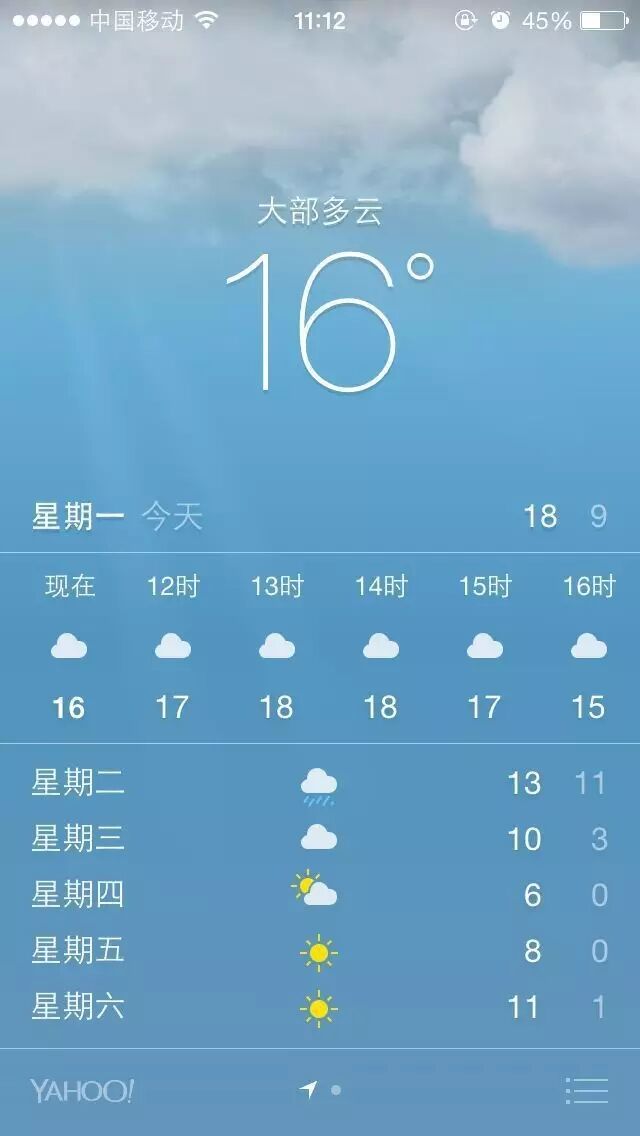Tap the location page indicator
Image resolution: width=640 pixels, height=1136 pixels.
(x=309, y=1090)
